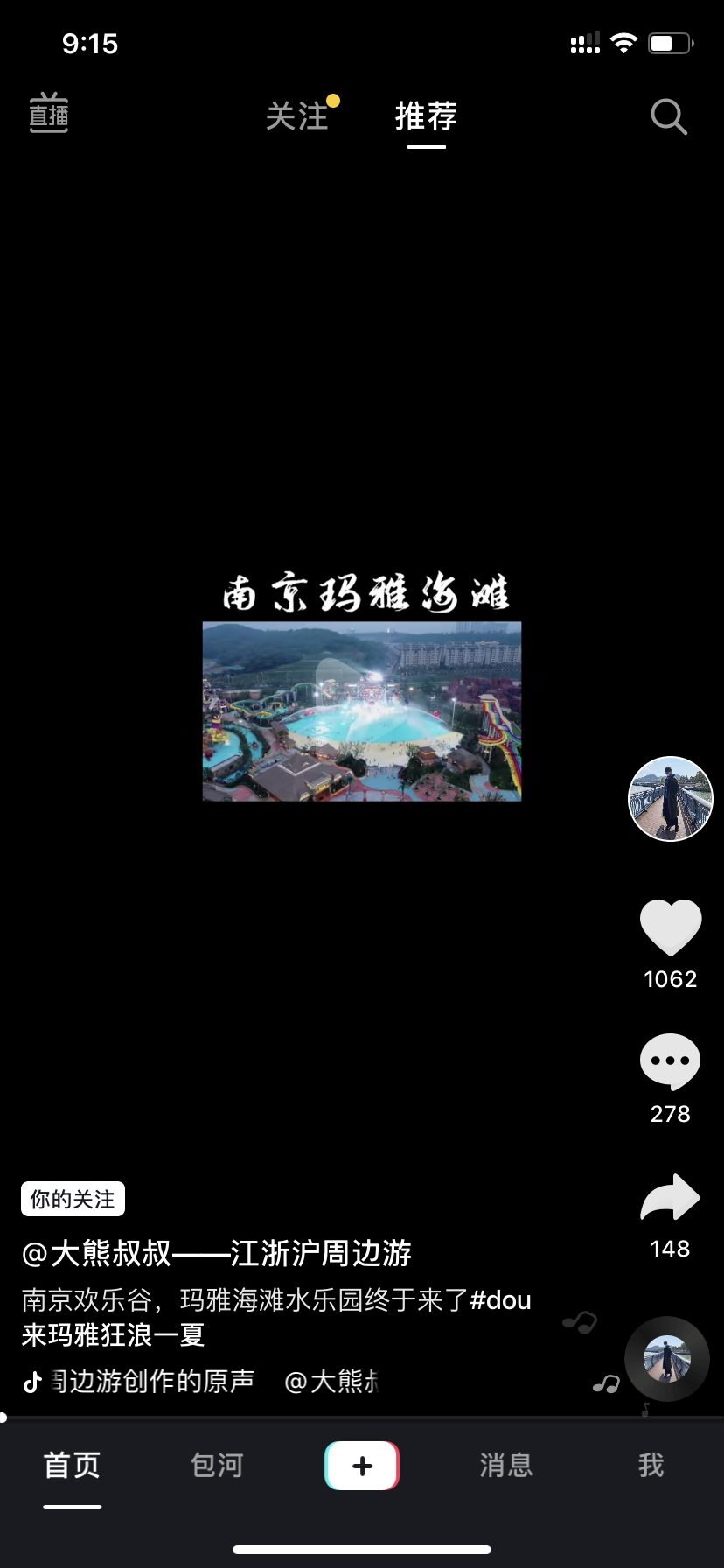The width and height of the screenshot is (724, 1568).
Task: Open the live stream (直播) icon
Action: tap(49, 114)
